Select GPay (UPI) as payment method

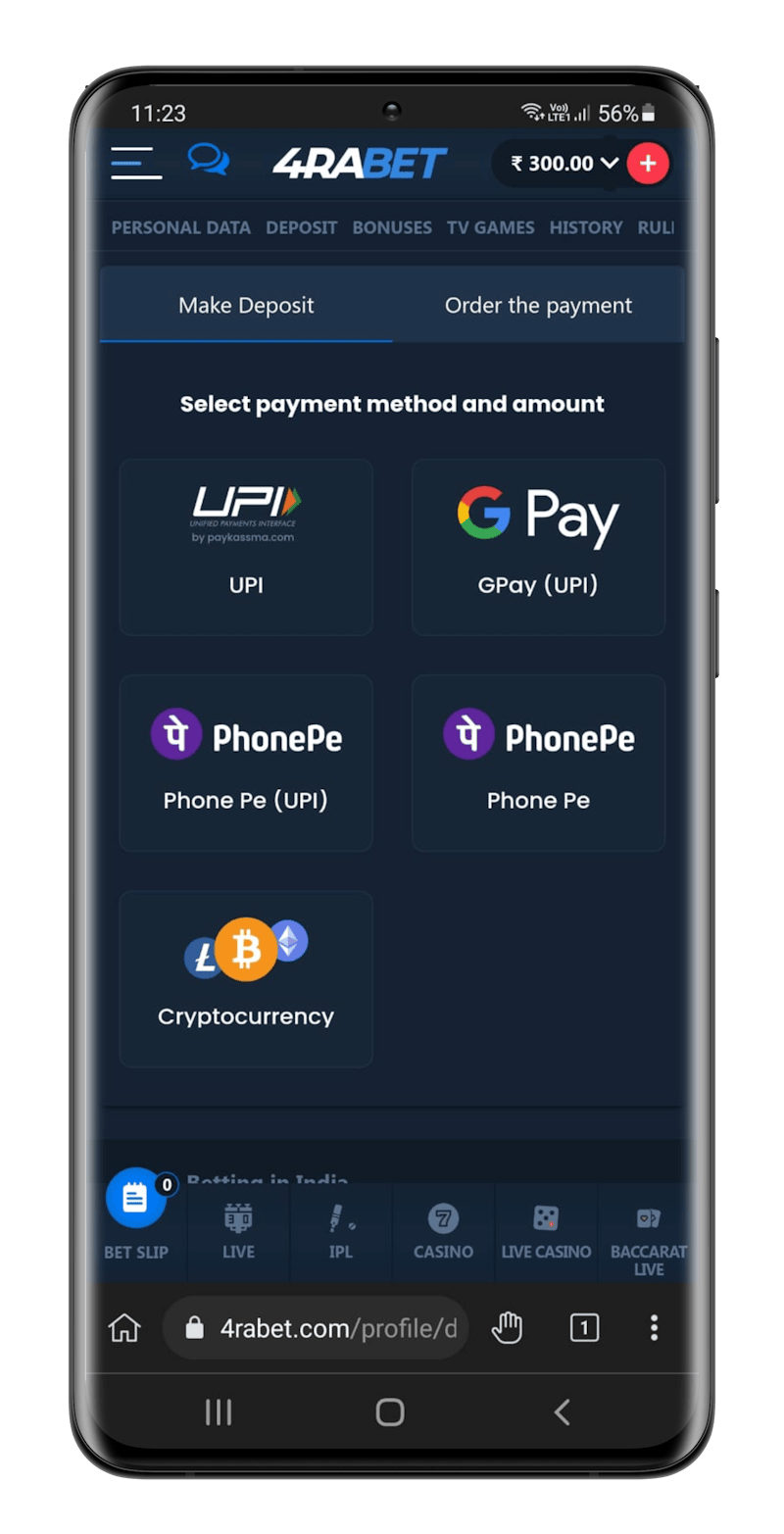coord(538,547)
